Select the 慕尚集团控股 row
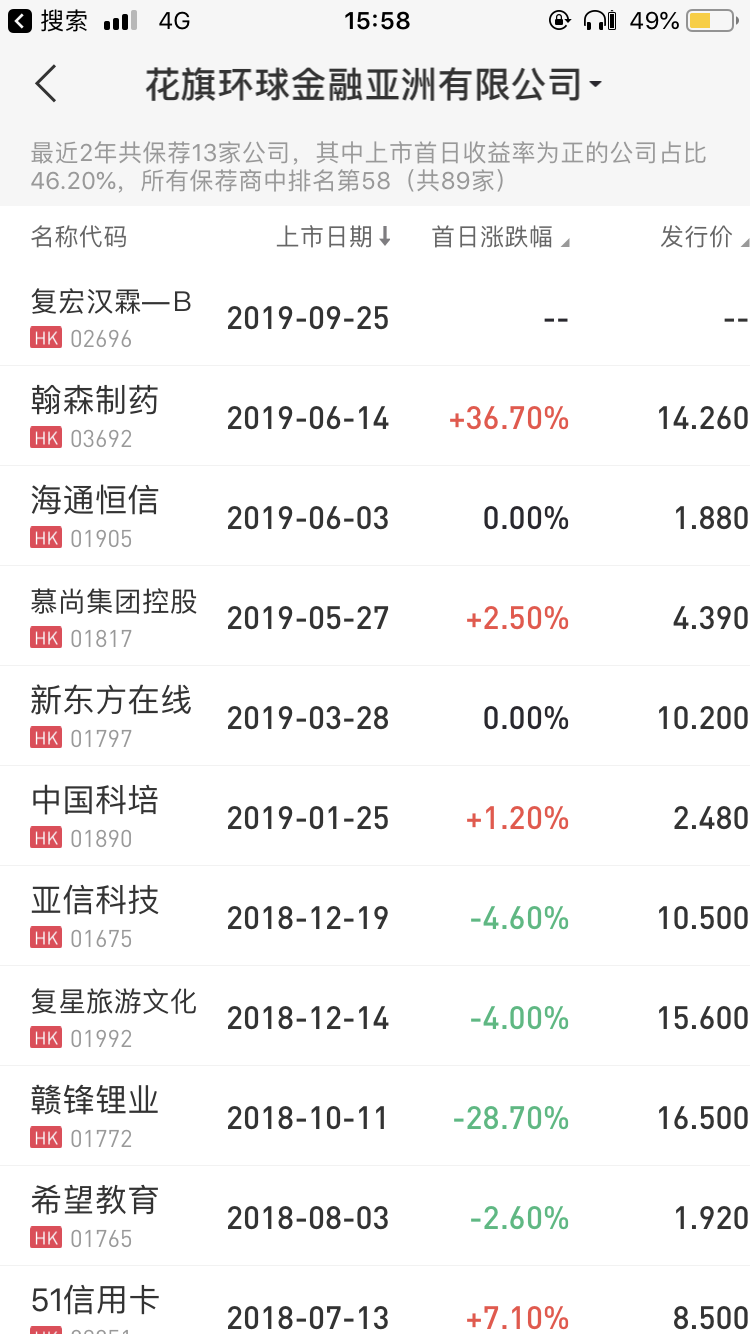750x1334 pixels. pos(375,617)
